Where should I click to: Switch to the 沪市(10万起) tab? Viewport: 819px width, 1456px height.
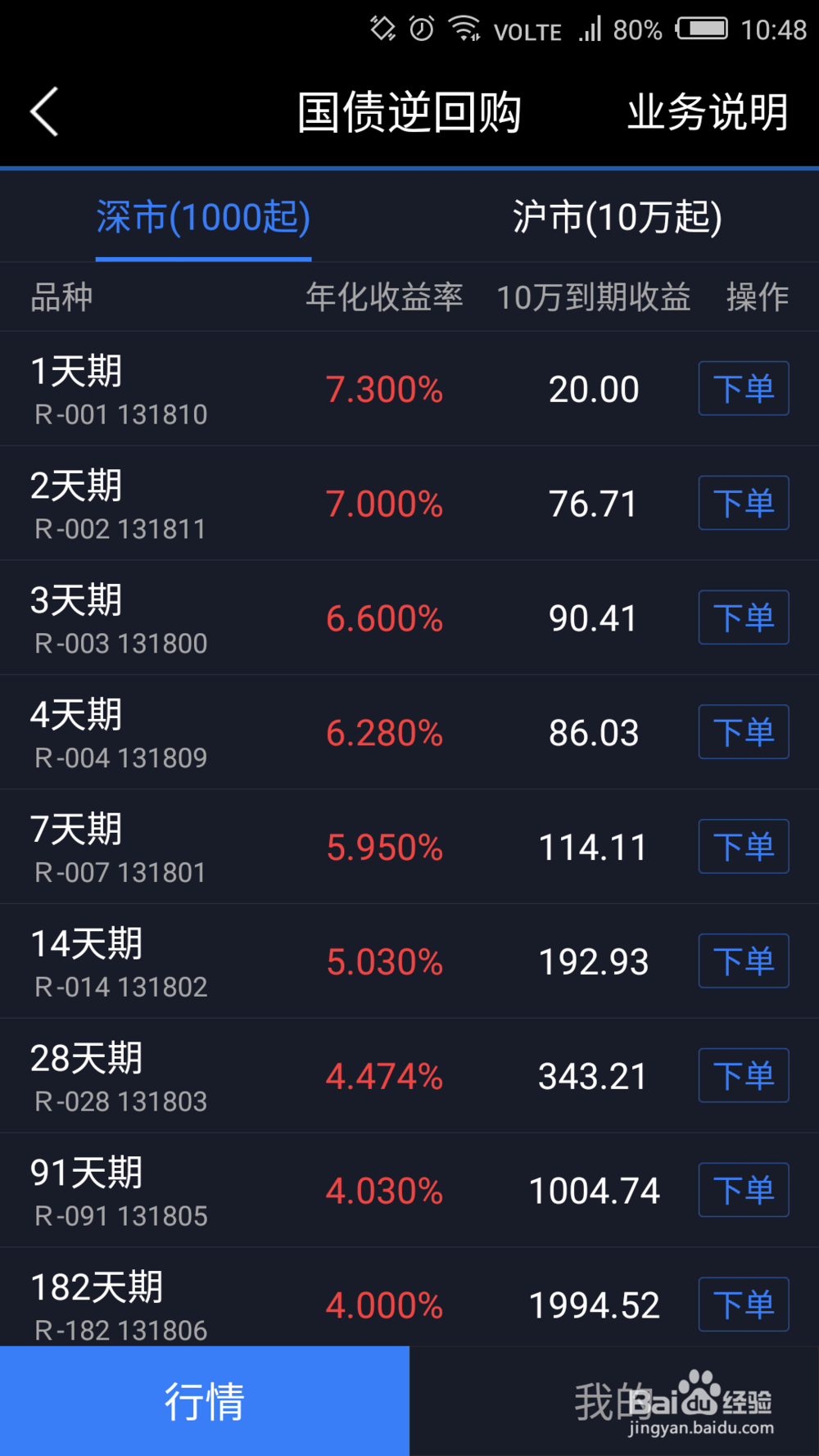click(x=616, y=218)
